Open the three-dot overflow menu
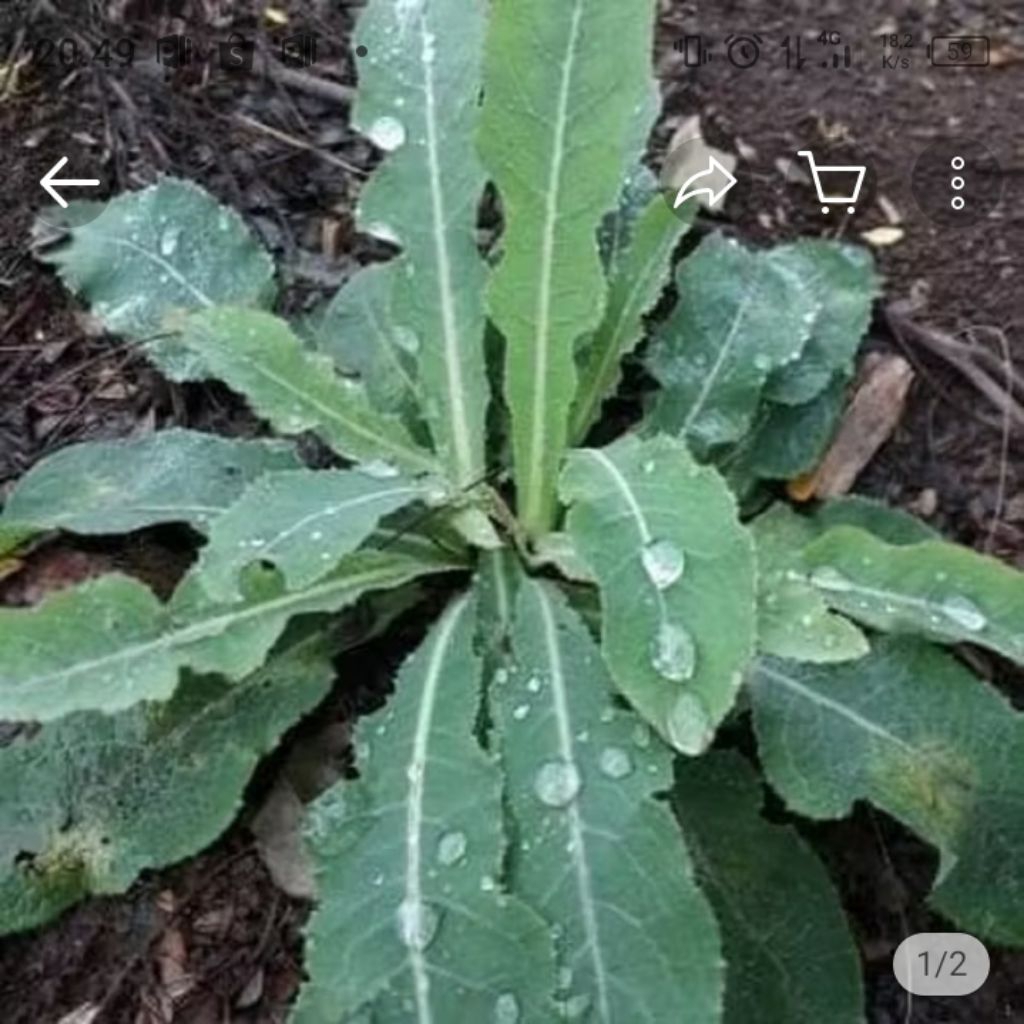The width and height of the screenshot is (1024, 1024). [957, 183]
